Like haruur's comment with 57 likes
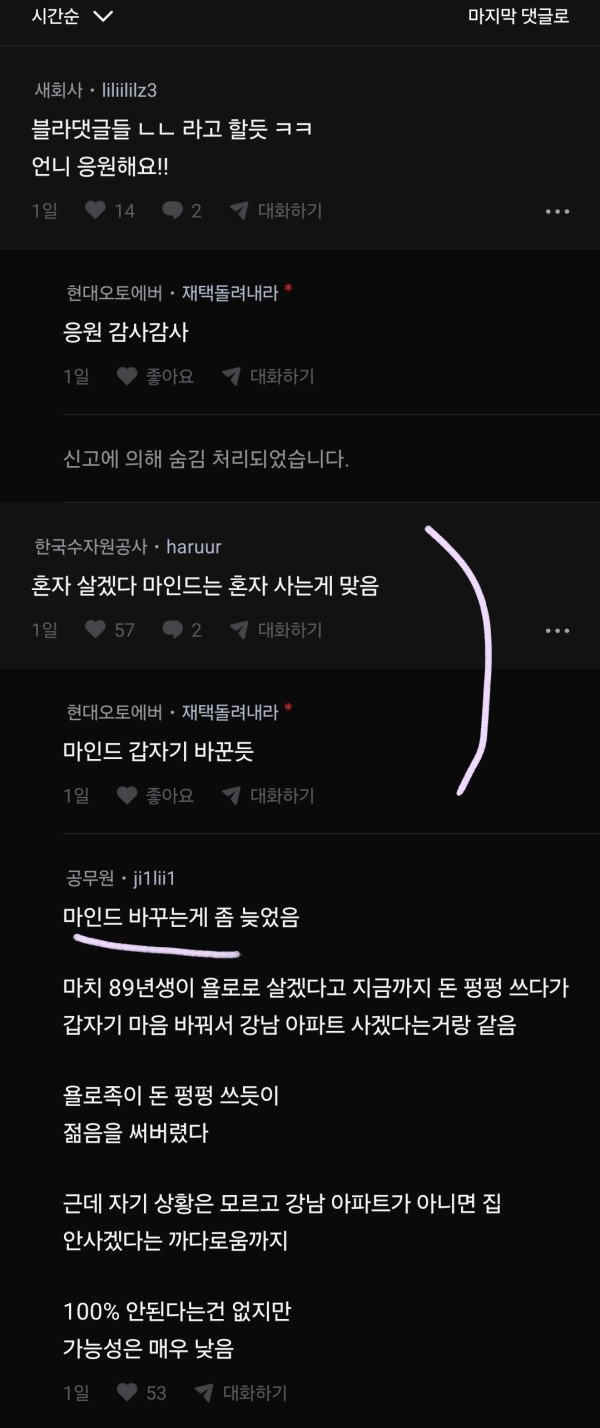 110,630
